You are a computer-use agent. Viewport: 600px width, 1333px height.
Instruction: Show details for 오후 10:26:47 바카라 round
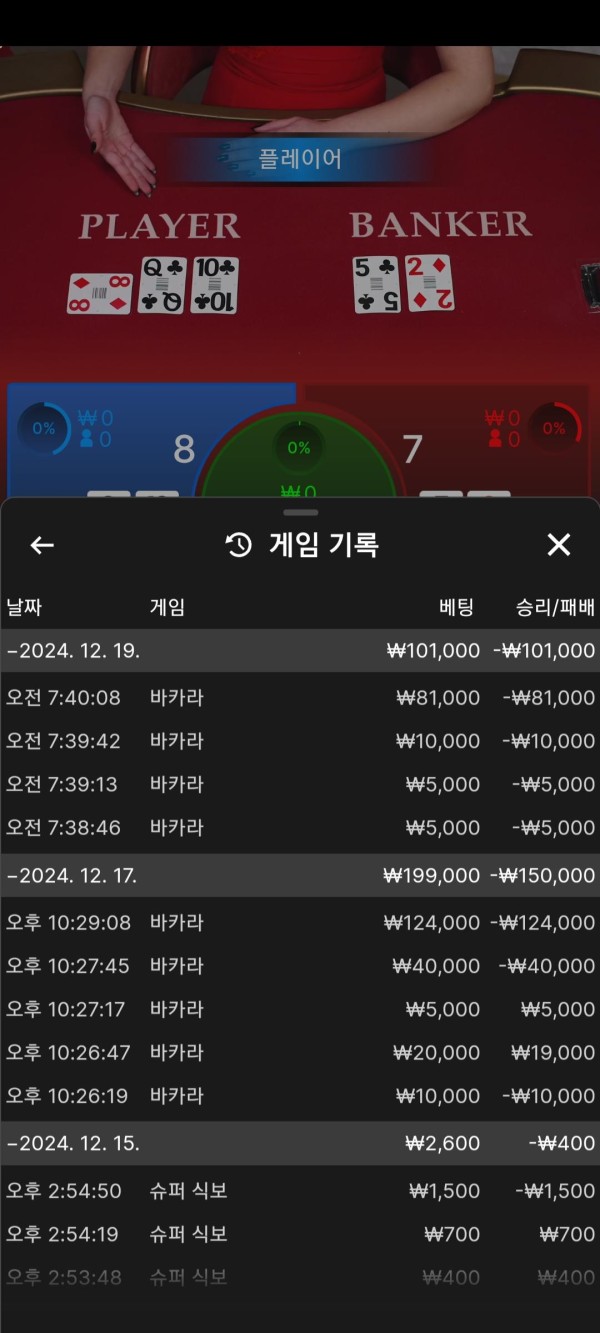[300, 1053]
